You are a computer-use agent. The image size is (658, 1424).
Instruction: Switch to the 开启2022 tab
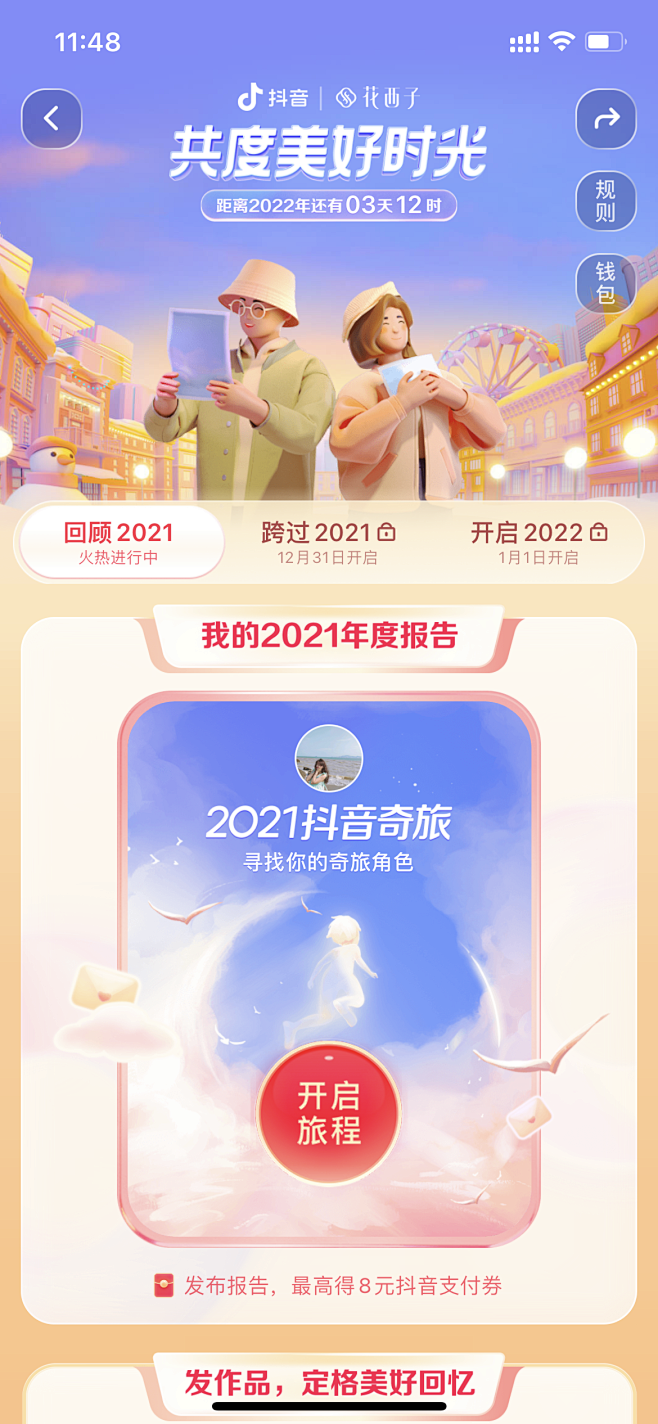(538, 542)
